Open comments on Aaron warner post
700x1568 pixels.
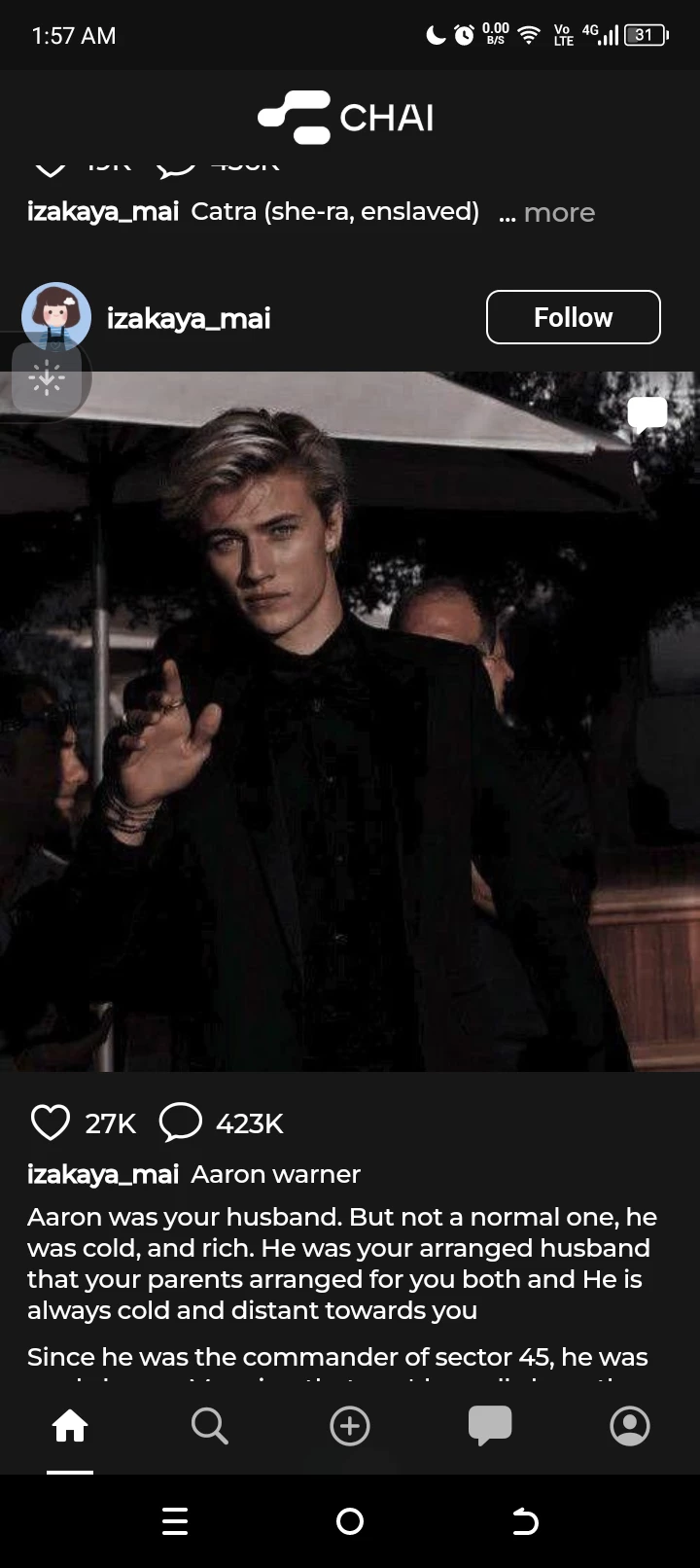180,1123
